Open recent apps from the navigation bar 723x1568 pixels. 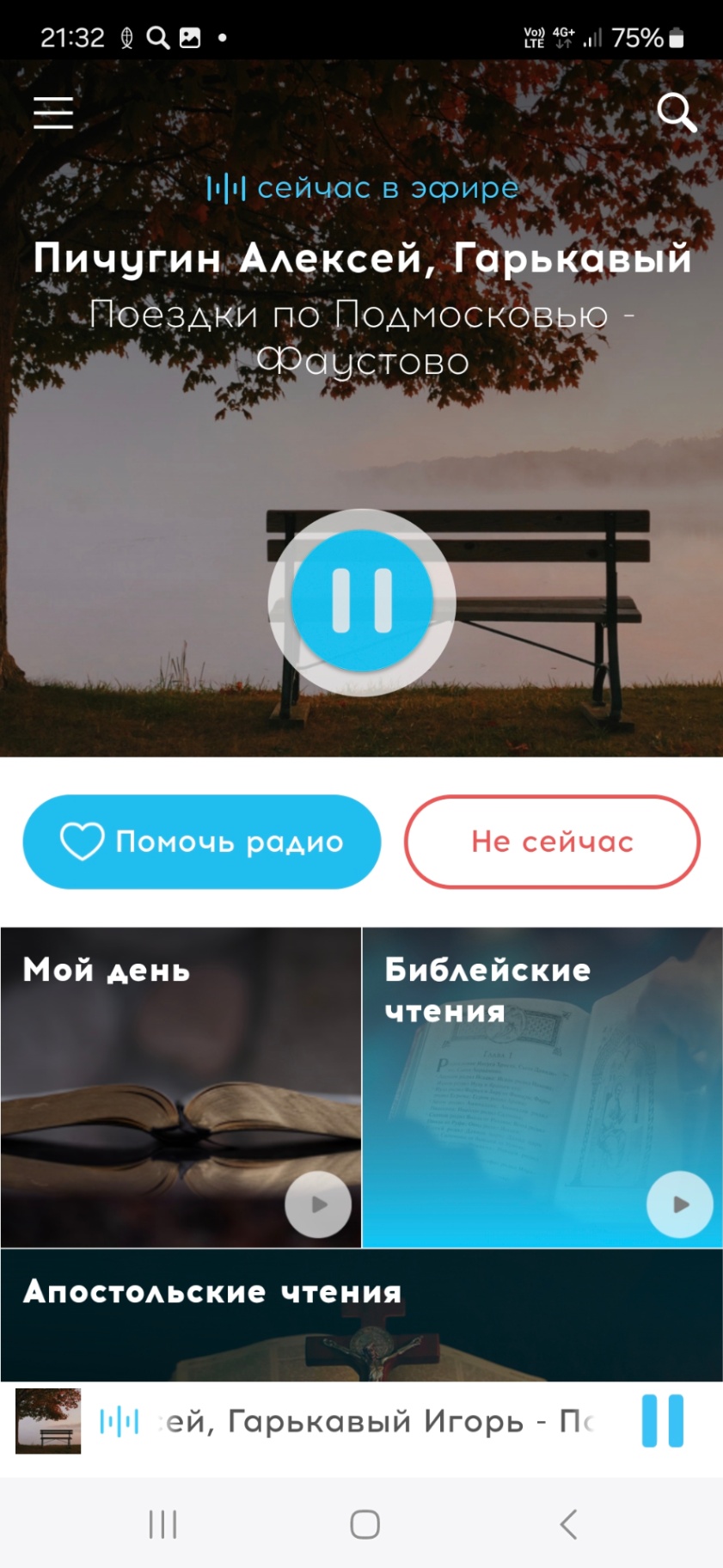pos(162,1524)
